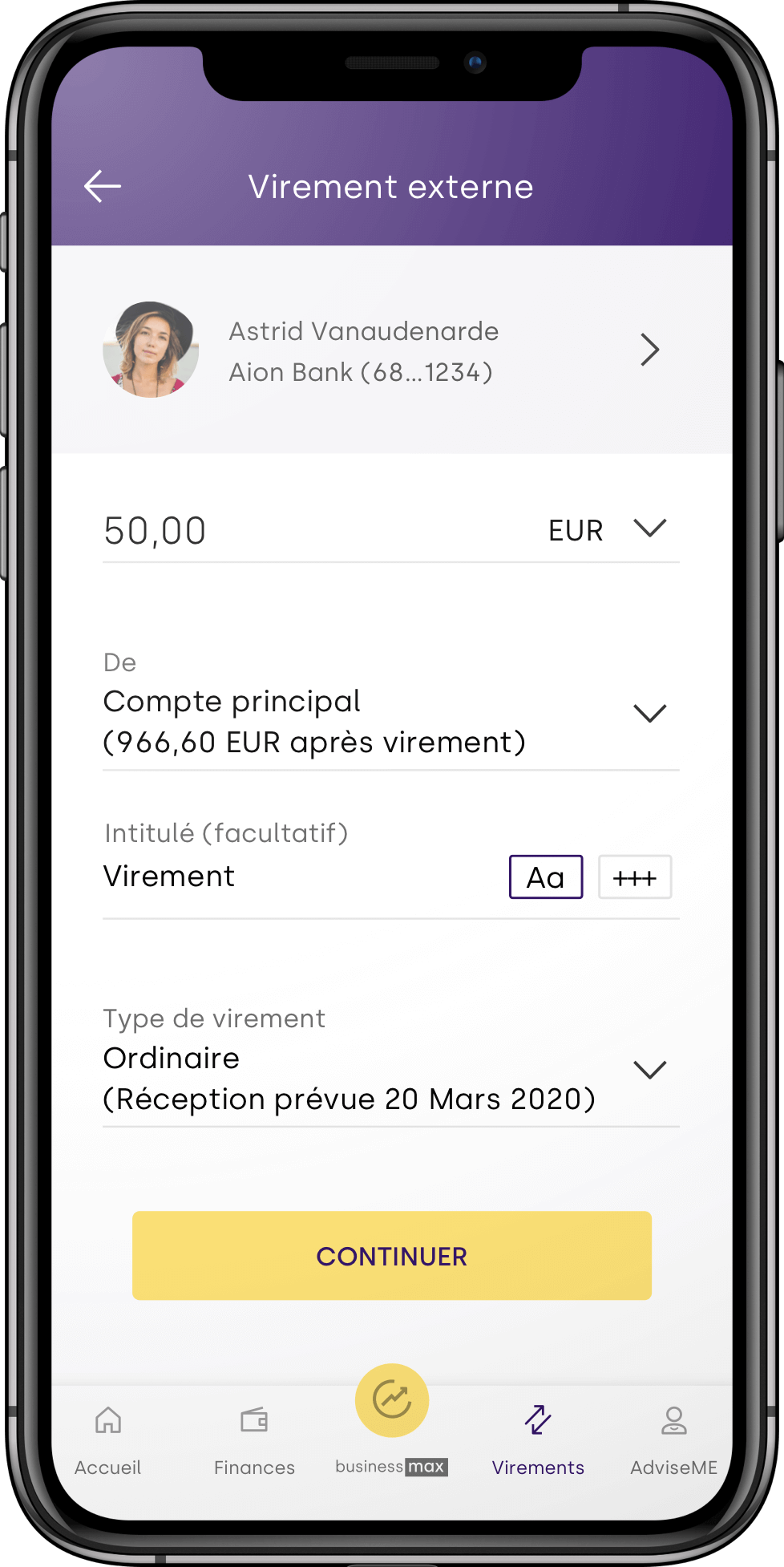This screenshot has width=784, height=1567.
Task: Expand the Type de virement dropdown
Action: pos(391,1078)
